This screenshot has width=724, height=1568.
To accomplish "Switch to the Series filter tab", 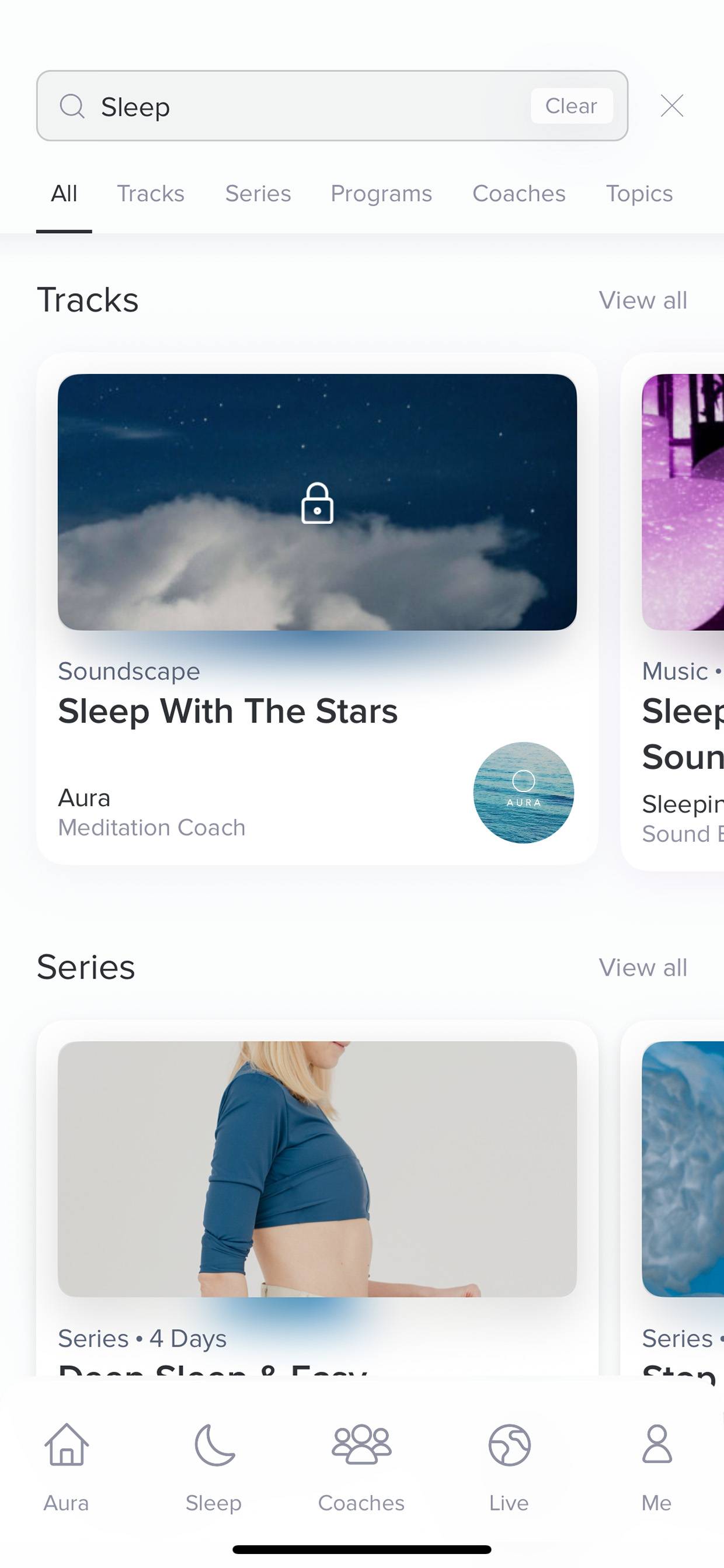I will click(x=258, y=193).
